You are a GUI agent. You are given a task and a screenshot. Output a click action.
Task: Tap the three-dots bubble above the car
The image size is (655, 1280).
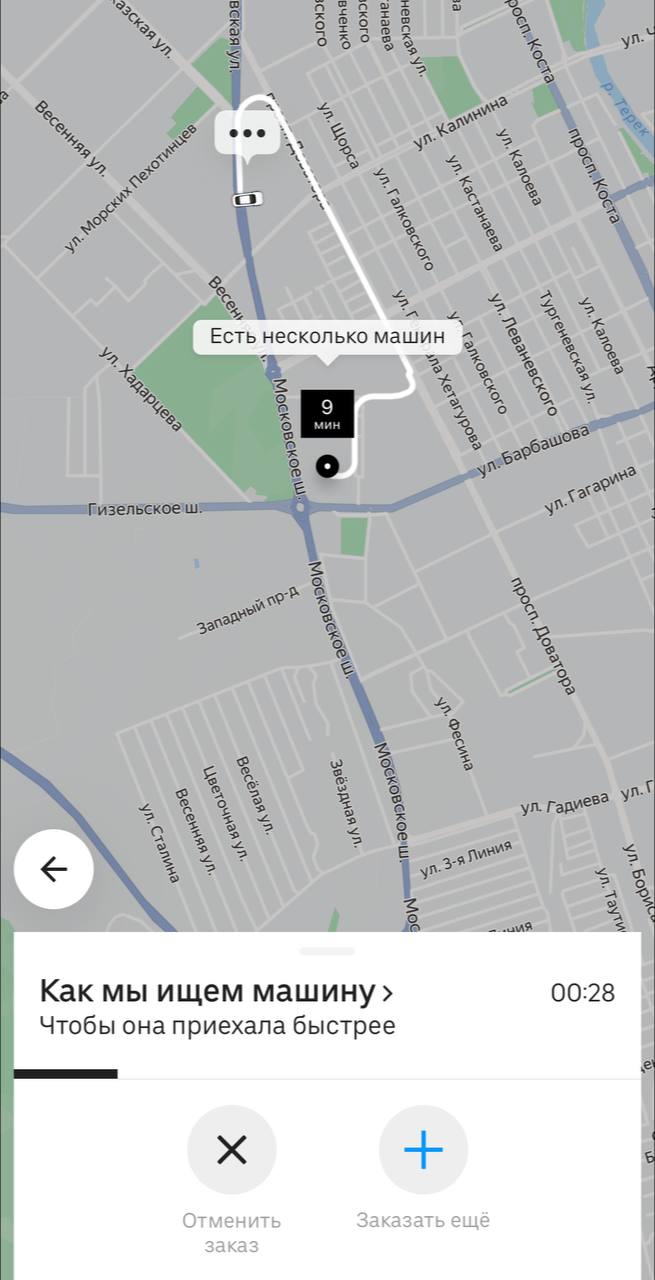(246, 135)
